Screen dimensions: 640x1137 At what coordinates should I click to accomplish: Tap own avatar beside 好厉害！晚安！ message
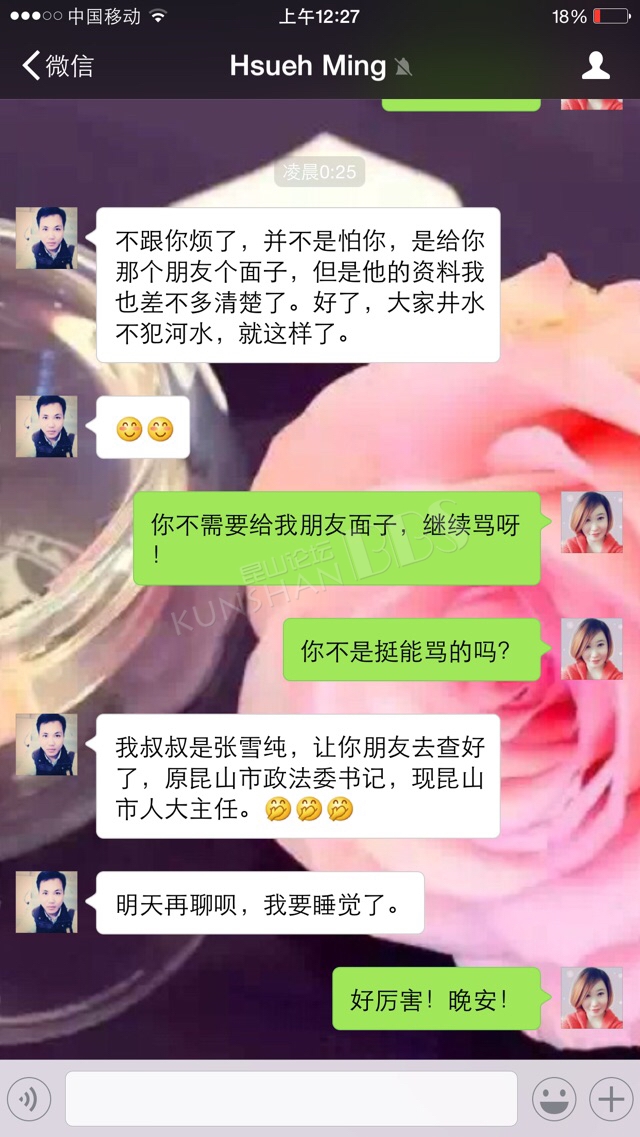pos(591,998)
